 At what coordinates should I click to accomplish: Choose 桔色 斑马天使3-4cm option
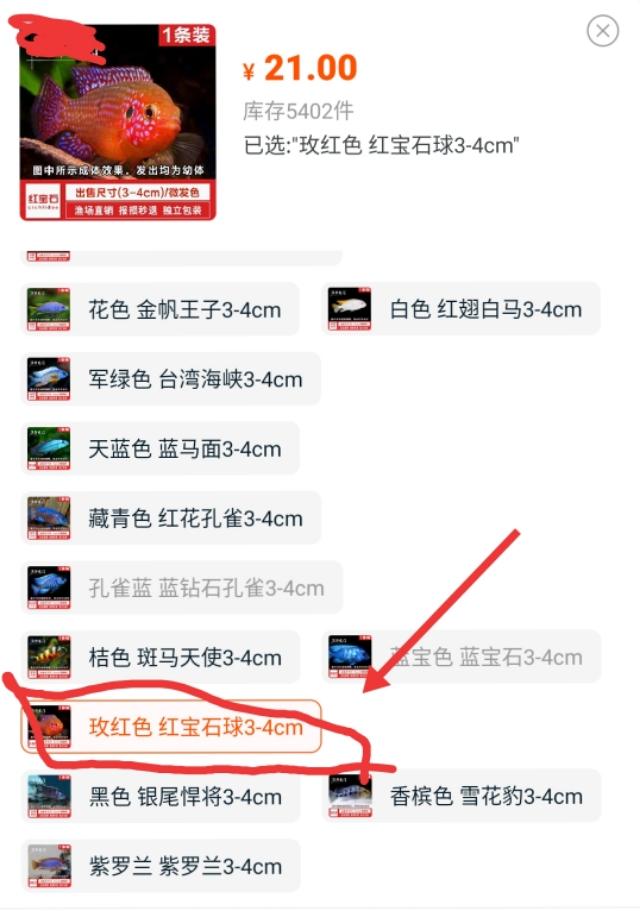point(160,658)
